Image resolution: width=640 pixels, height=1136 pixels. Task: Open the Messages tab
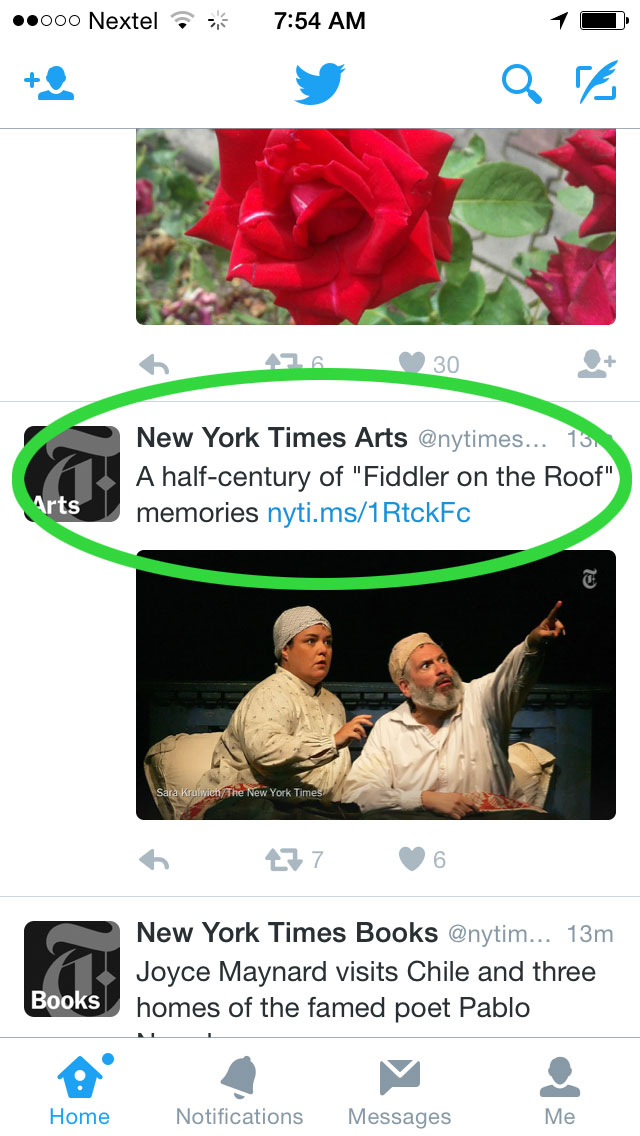pyautogui.click(x=399, y=1092)
